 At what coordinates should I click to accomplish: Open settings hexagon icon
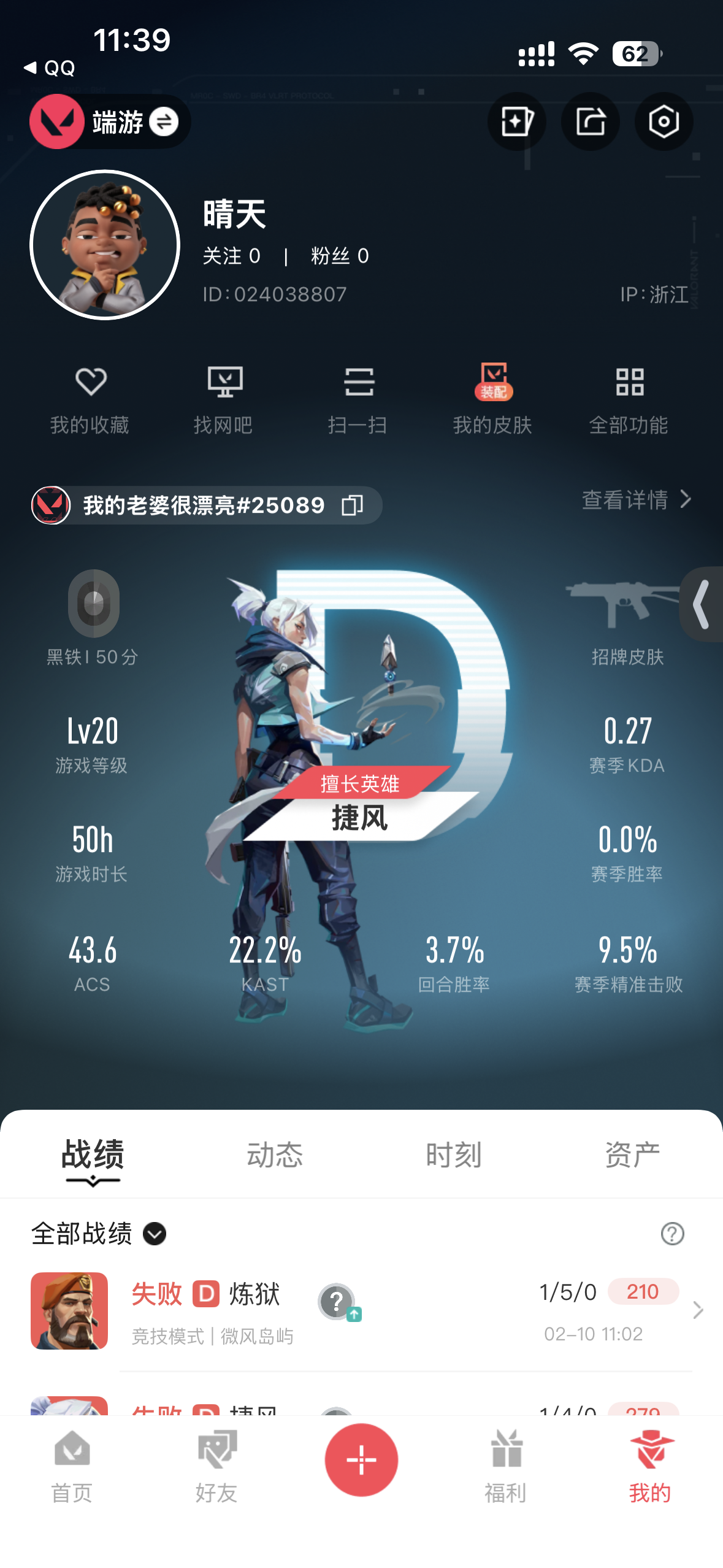pos(664,121)
